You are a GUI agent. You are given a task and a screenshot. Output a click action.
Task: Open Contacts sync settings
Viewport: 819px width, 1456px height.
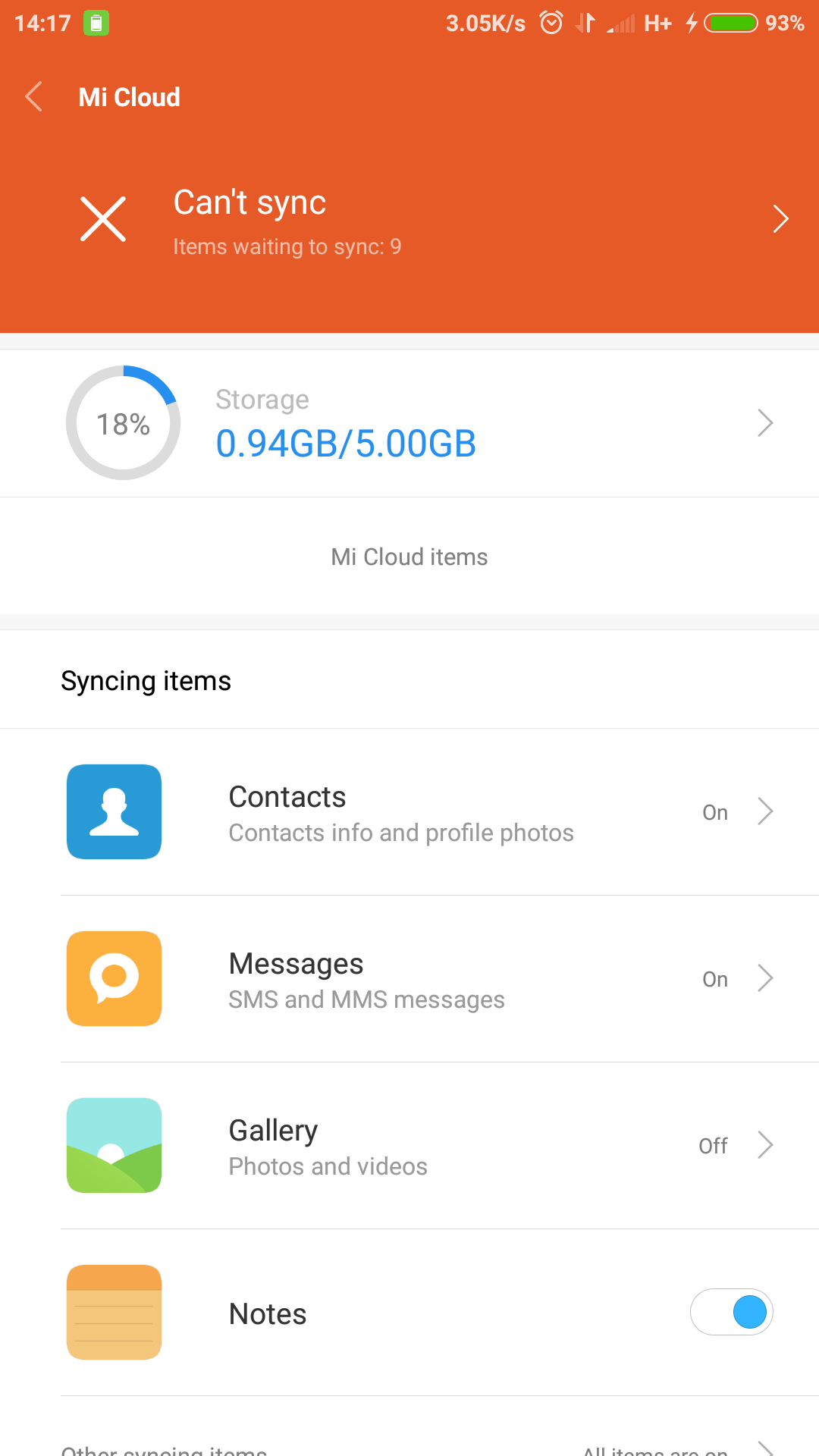click(x=409, y=812)
